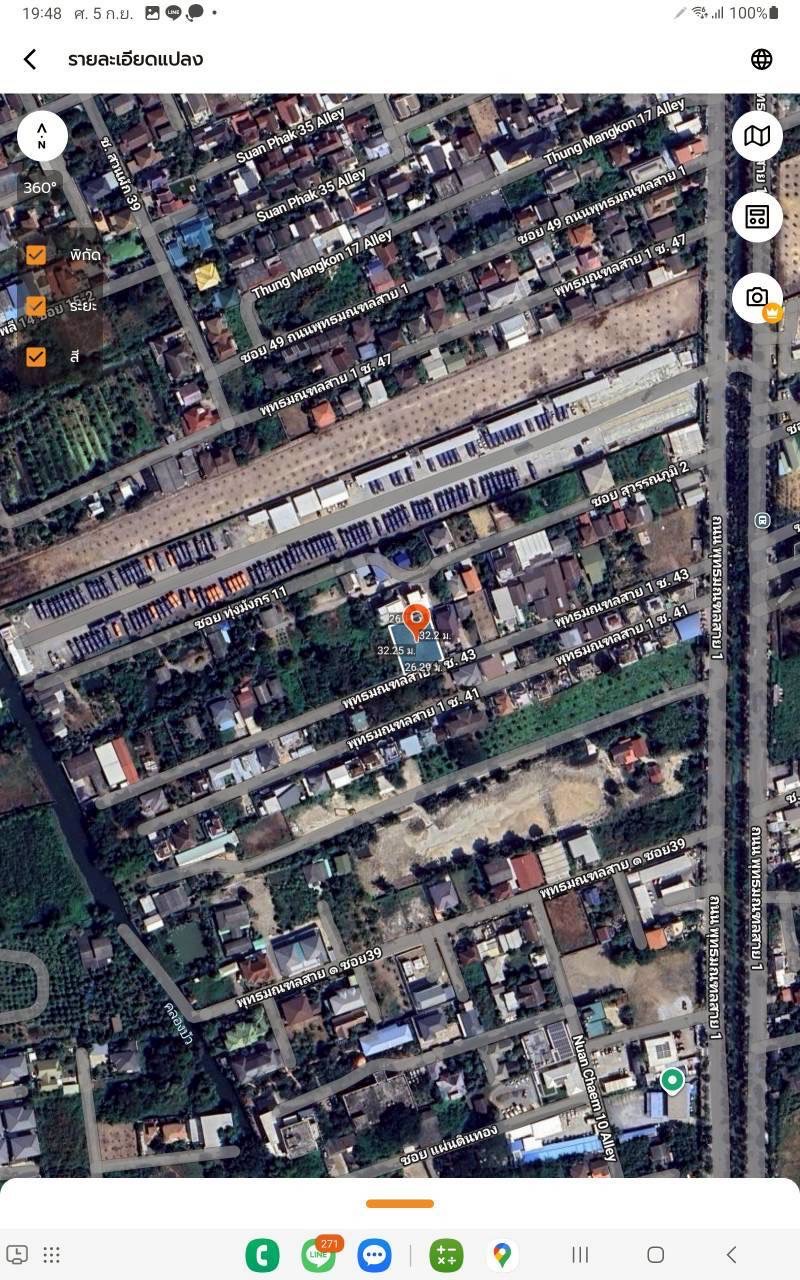This screenshot has height=1280, width=800.
Task: Uncheck the ระยะ checkbox
Action: pyautogui.click(x=36, y=305)
